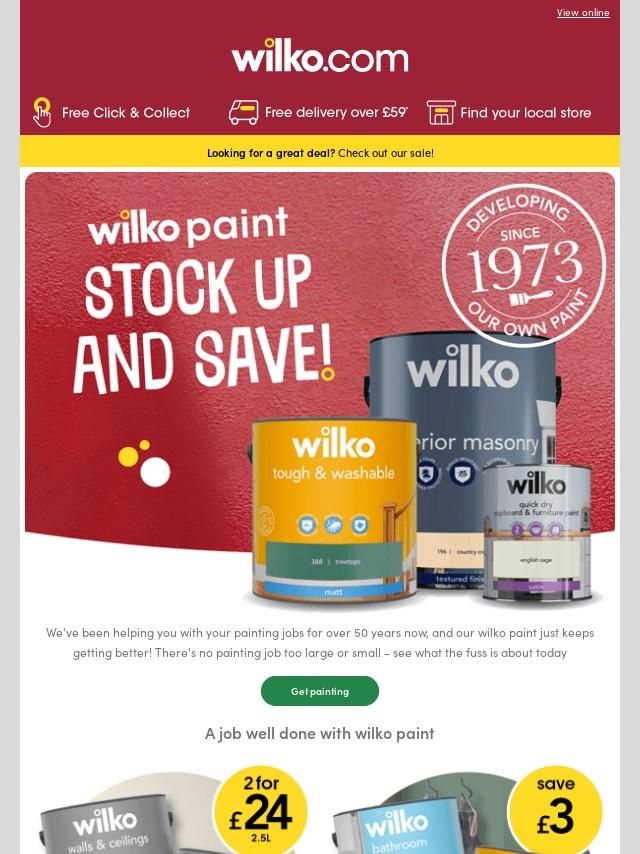Viewport: 640px width, 854px height.
Task: Find your local store
Action: [509, 112]
